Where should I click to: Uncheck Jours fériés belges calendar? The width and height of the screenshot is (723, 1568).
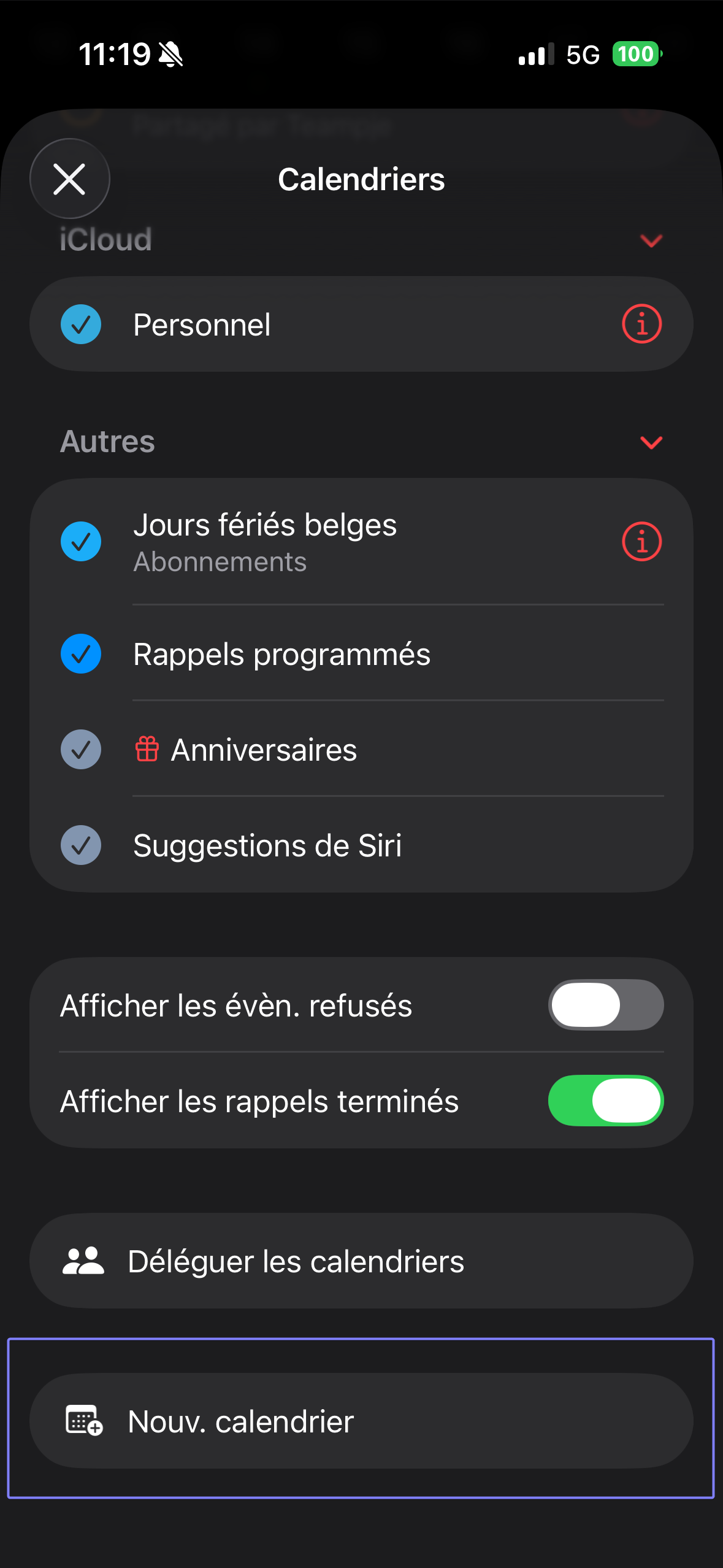[81, 542]
